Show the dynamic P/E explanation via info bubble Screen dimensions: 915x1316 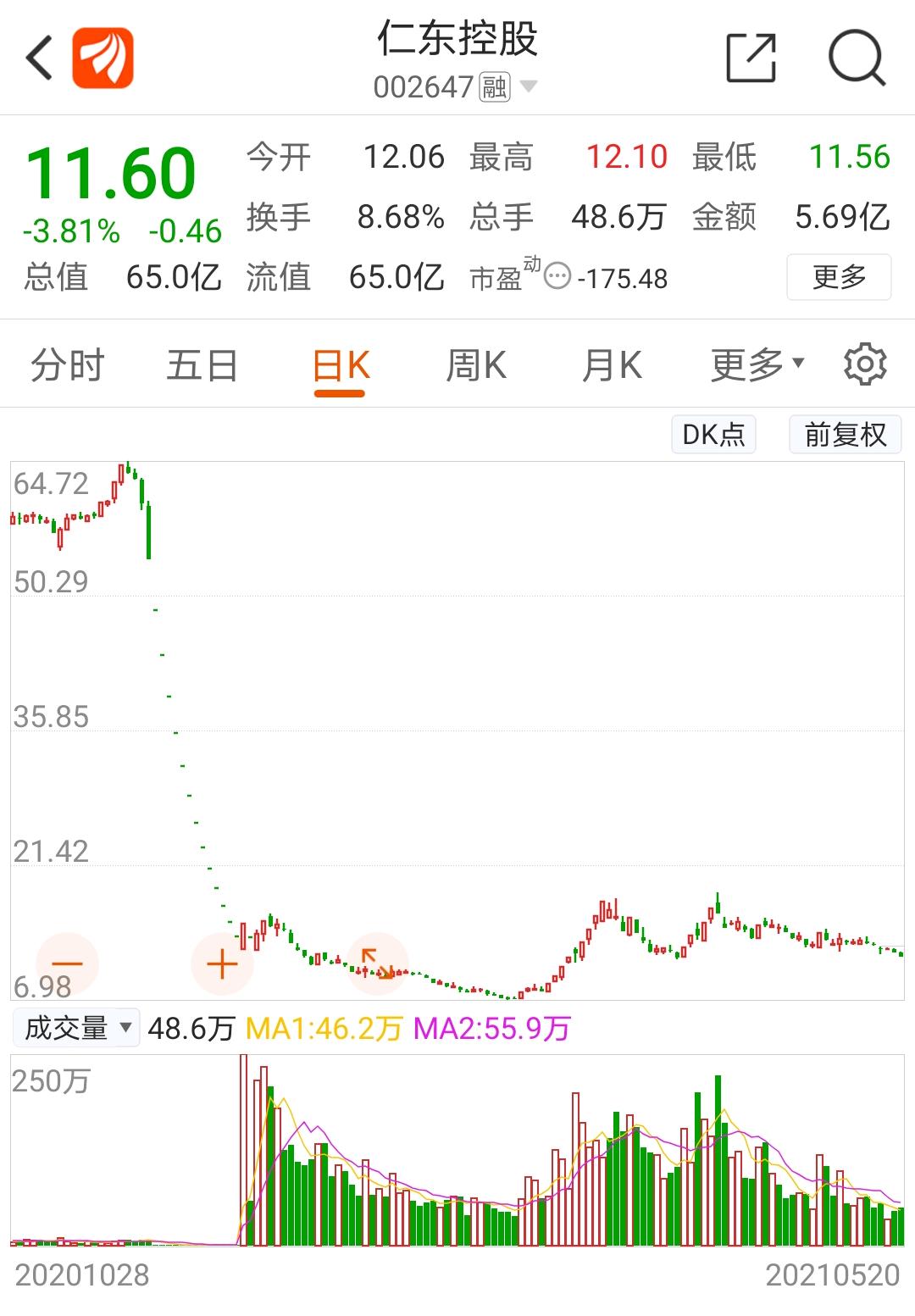[557, 275]
